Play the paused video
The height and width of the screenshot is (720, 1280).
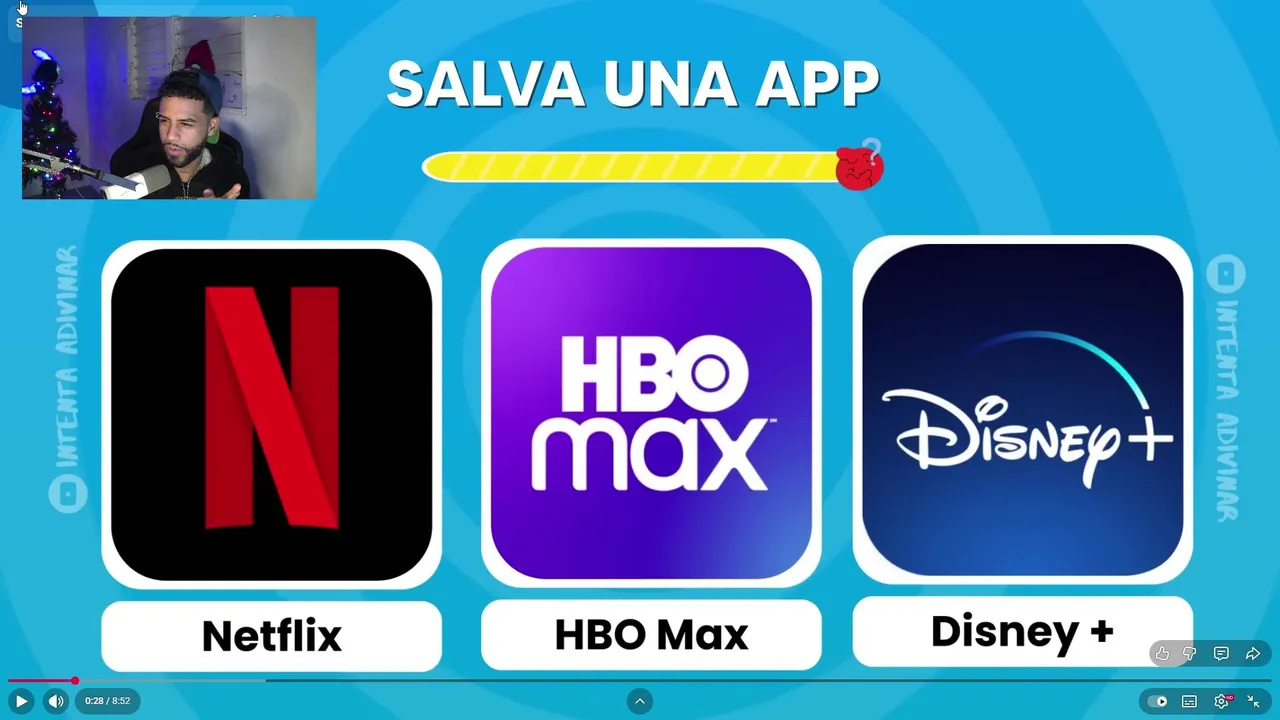(x=20, y=701)
